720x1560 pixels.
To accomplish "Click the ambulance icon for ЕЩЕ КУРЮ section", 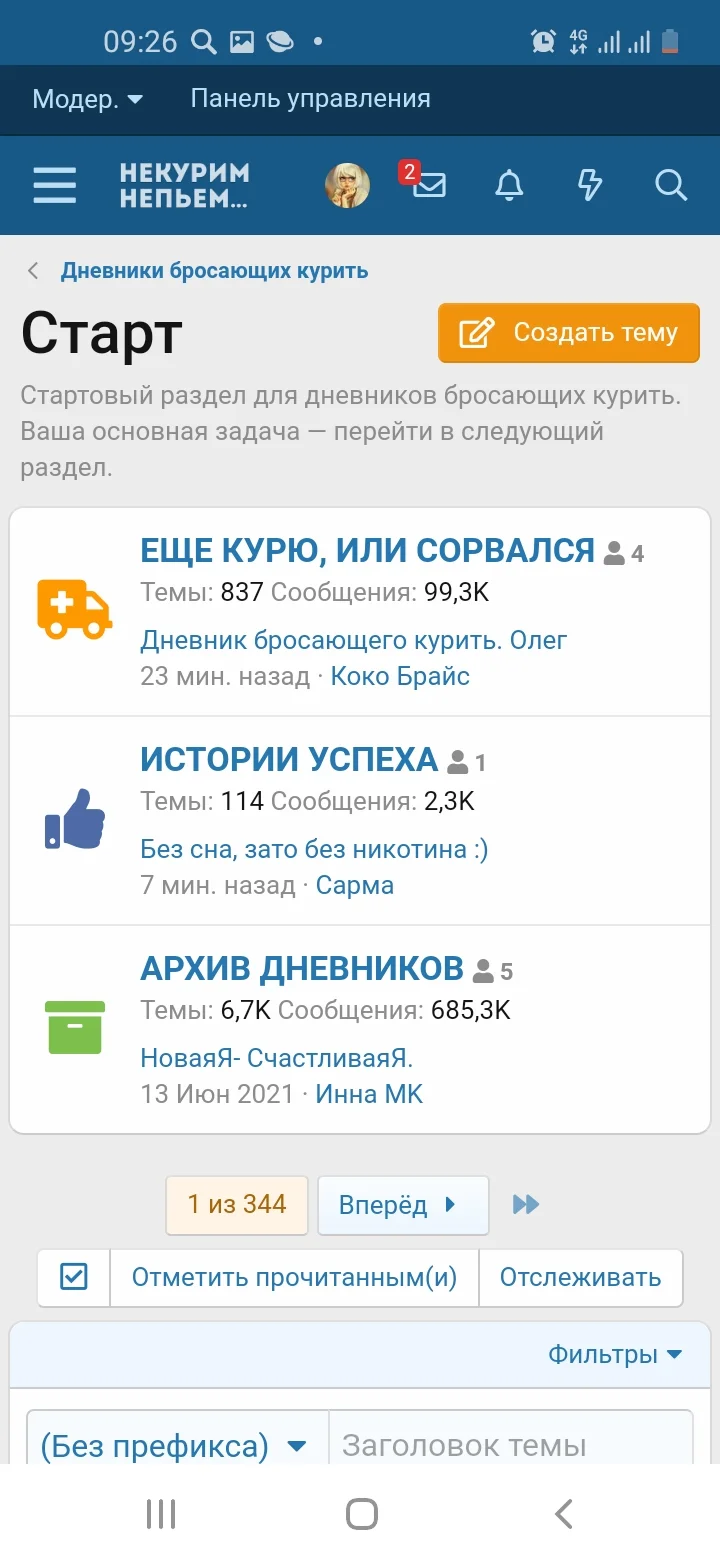I will pyautogui.click(x=74, y=605).
